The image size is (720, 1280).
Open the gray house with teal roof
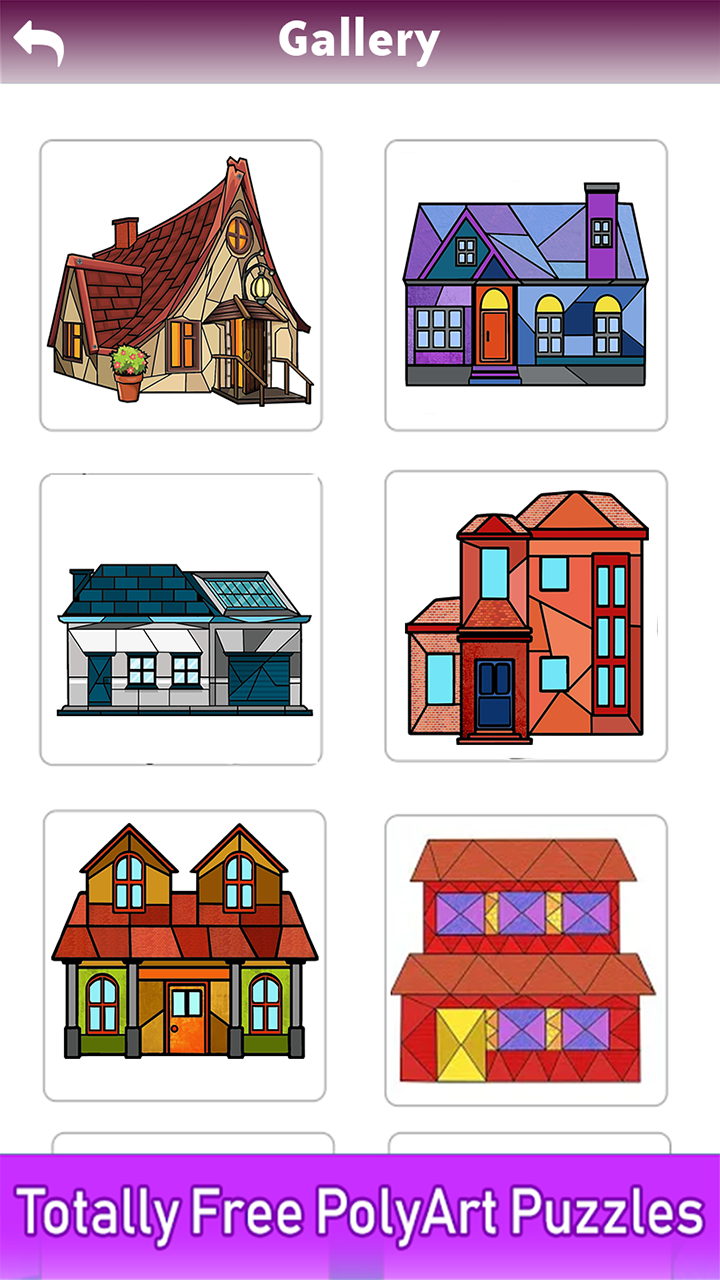[x=181, y=618]
